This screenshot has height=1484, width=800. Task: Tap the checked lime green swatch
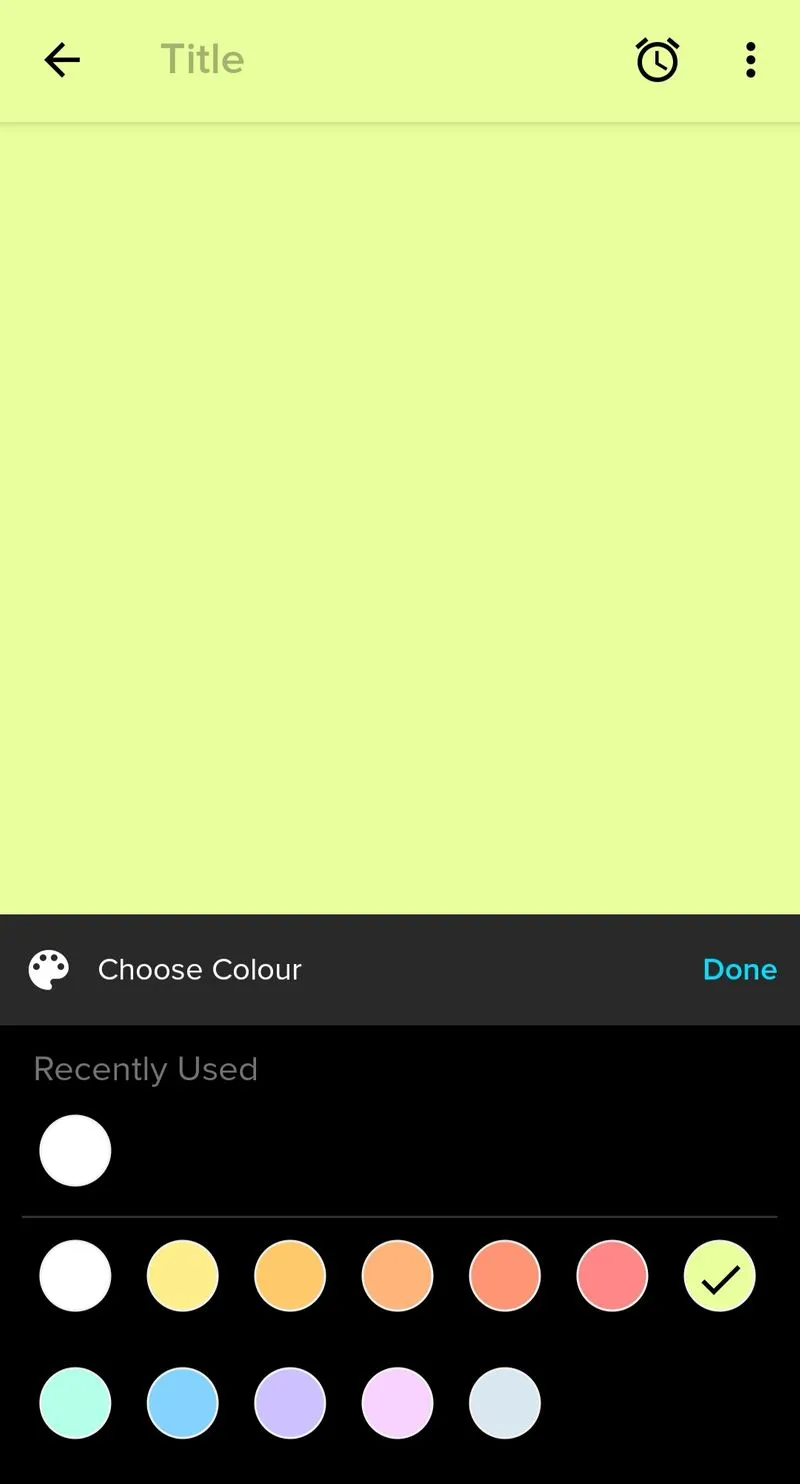(x=719, y=1275)
